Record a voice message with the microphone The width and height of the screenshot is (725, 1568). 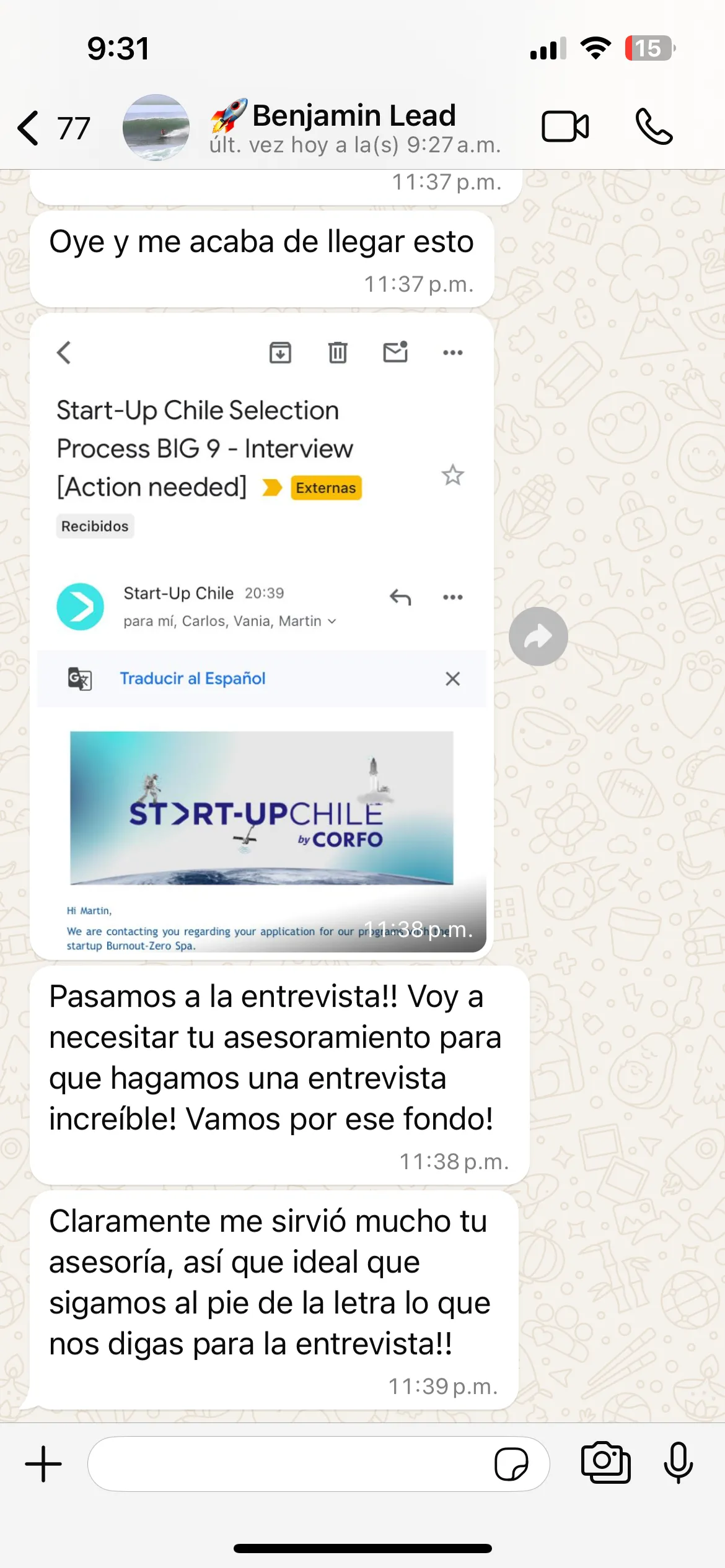pyautogui.click(x=679, y=1463)
